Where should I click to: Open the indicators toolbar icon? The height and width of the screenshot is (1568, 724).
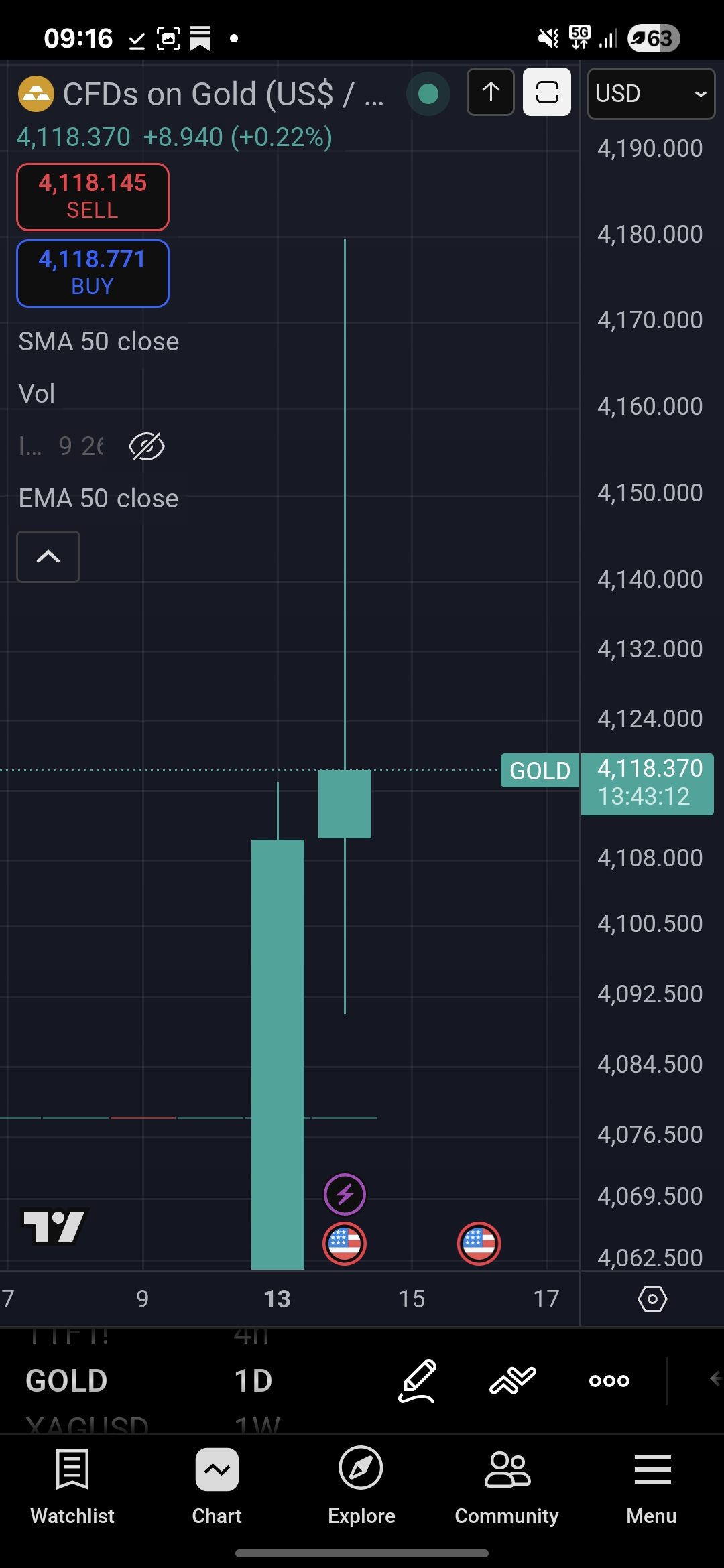(x=513, y=1380)
